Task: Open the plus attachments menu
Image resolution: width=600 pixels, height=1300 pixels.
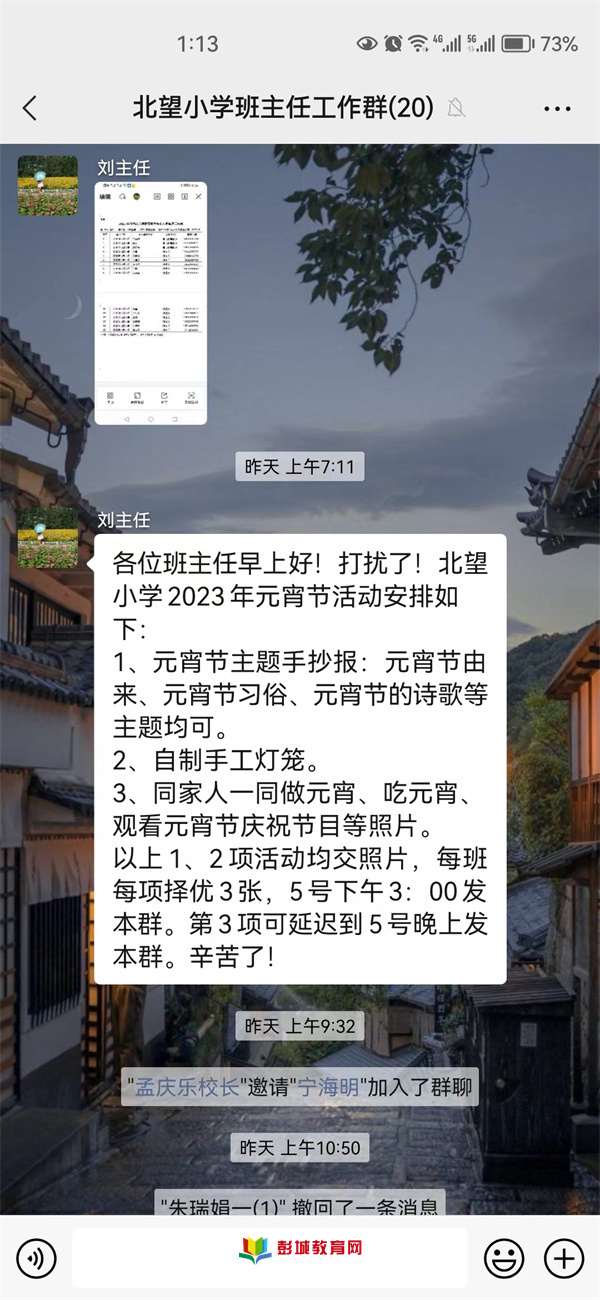Action: [563, 1257]
